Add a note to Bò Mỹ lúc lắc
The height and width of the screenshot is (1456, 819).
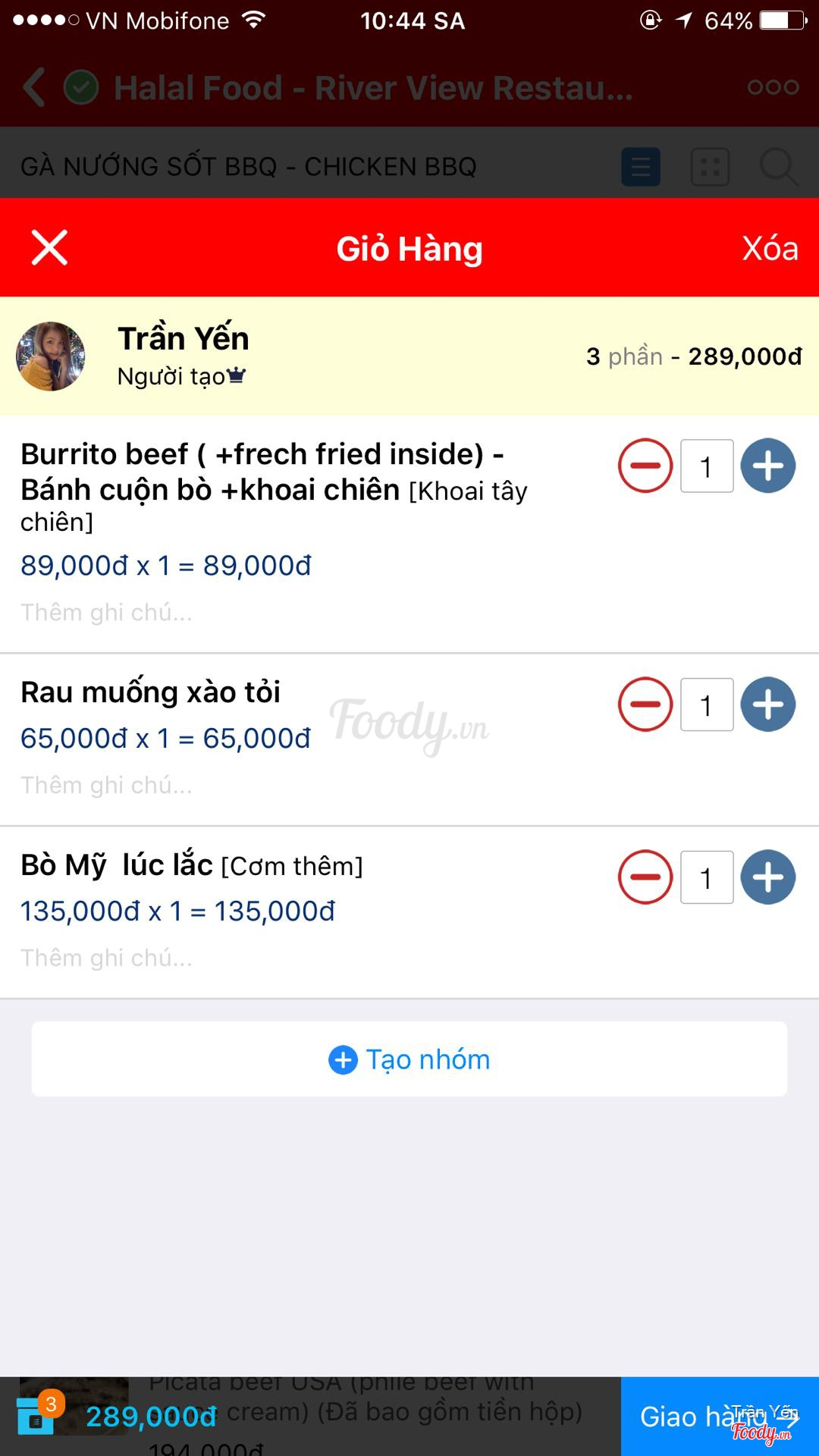pyautogui.click(x=107, y=958)
